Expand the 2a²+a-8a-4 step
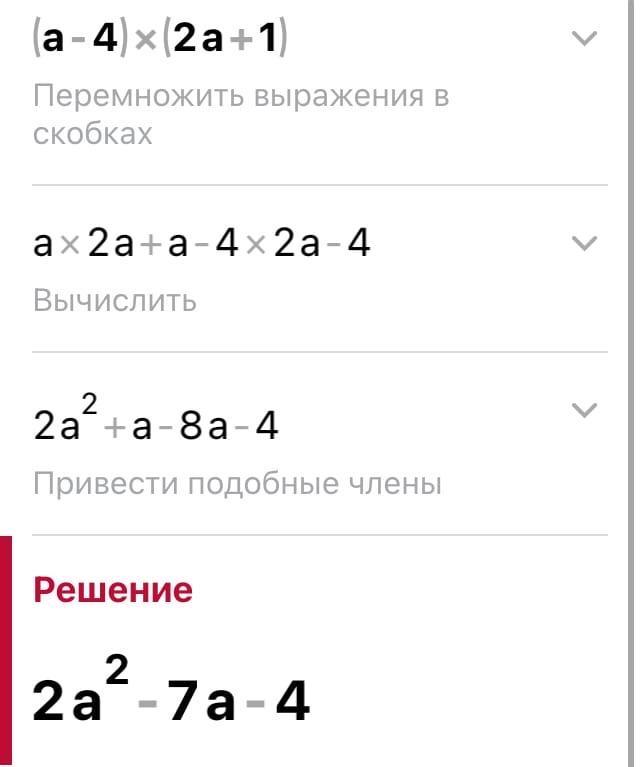640x767 pixels. tap(583, 410)
